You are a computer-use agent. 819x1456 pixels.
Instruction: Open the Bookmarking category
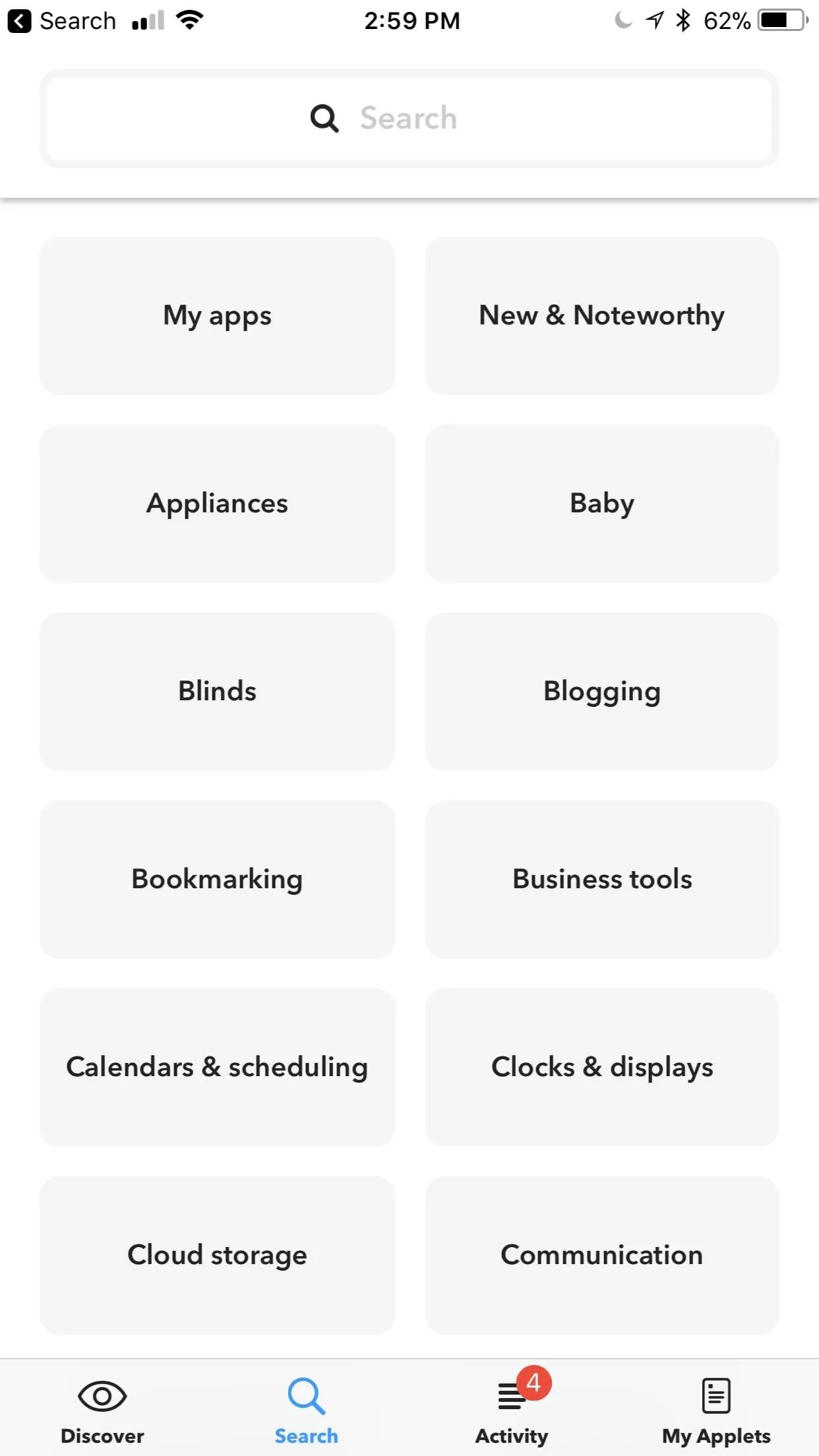click(x=217, y=880)
